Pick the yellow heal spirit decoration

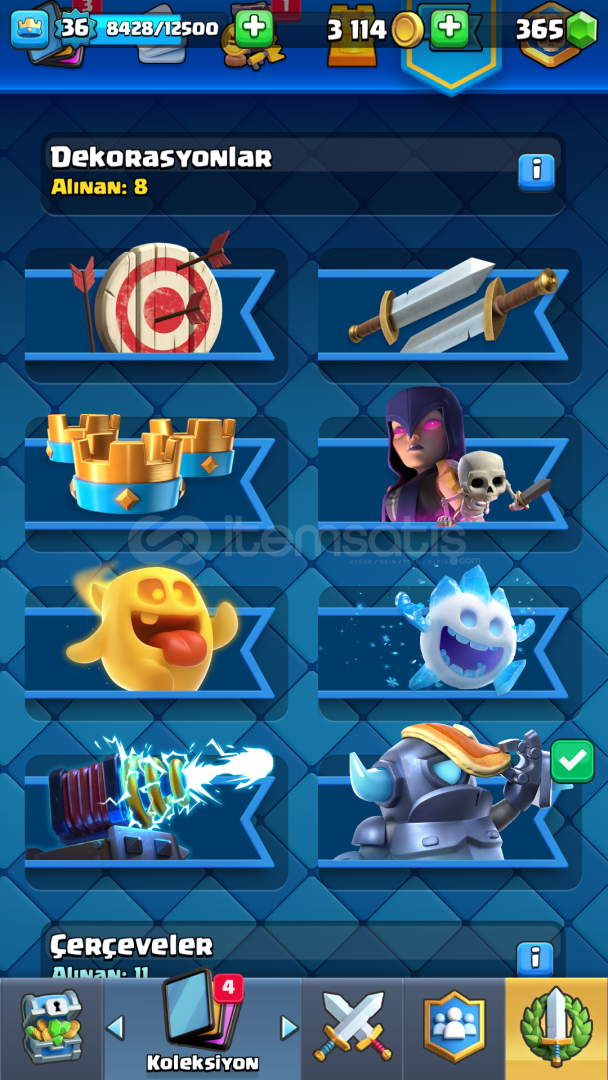point(156,653)
